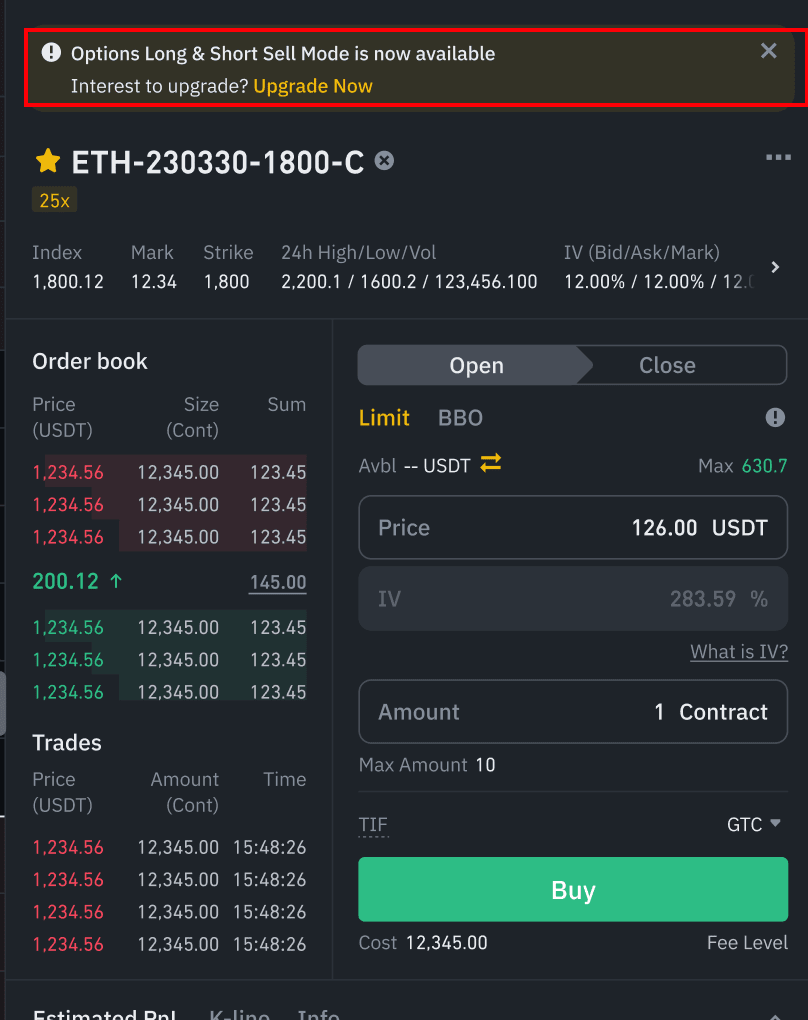The width and height of the screenshot is (808, 1020).
Task: Tap the USDT transfer arrows
Action: [x=491, y=463]
